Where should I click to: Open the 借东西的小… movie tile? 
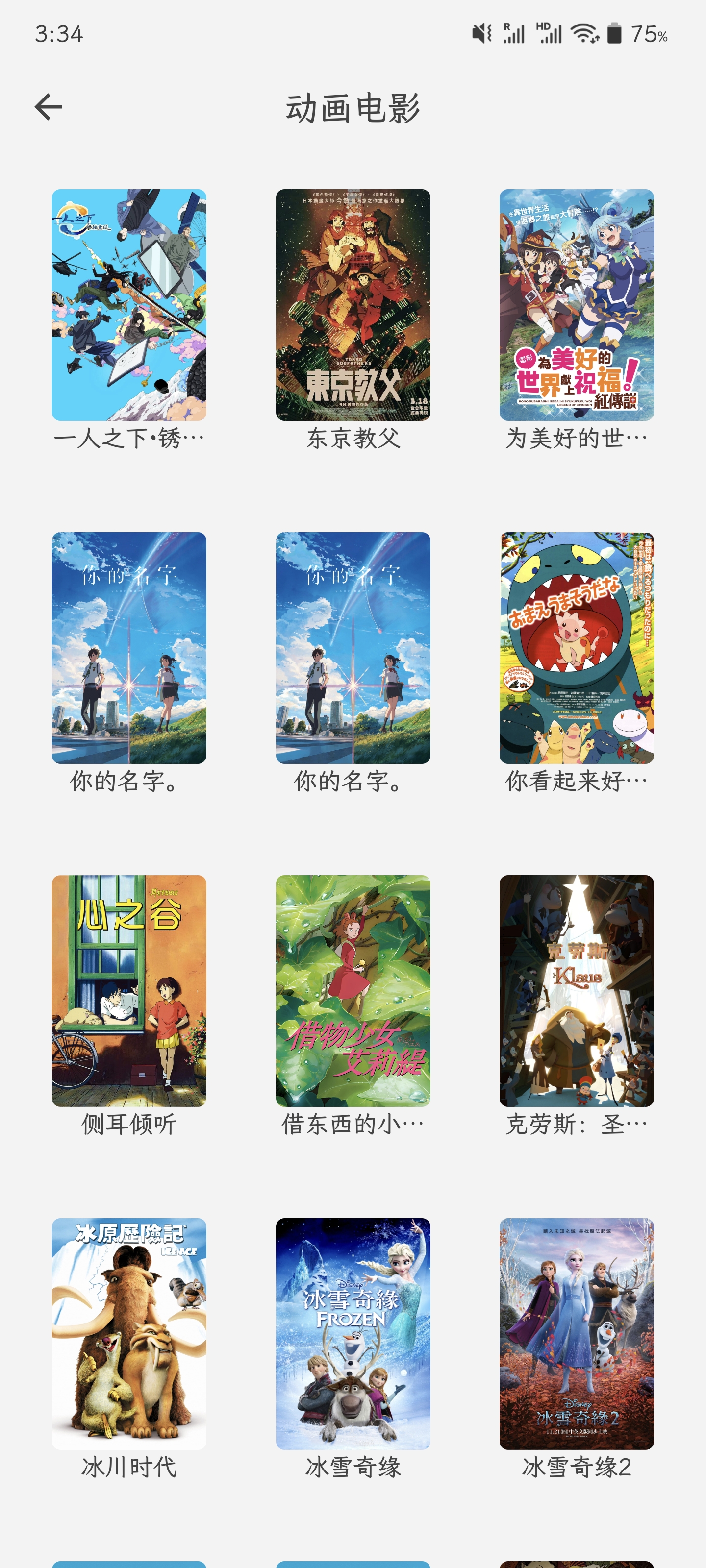(x=353, y=990)
